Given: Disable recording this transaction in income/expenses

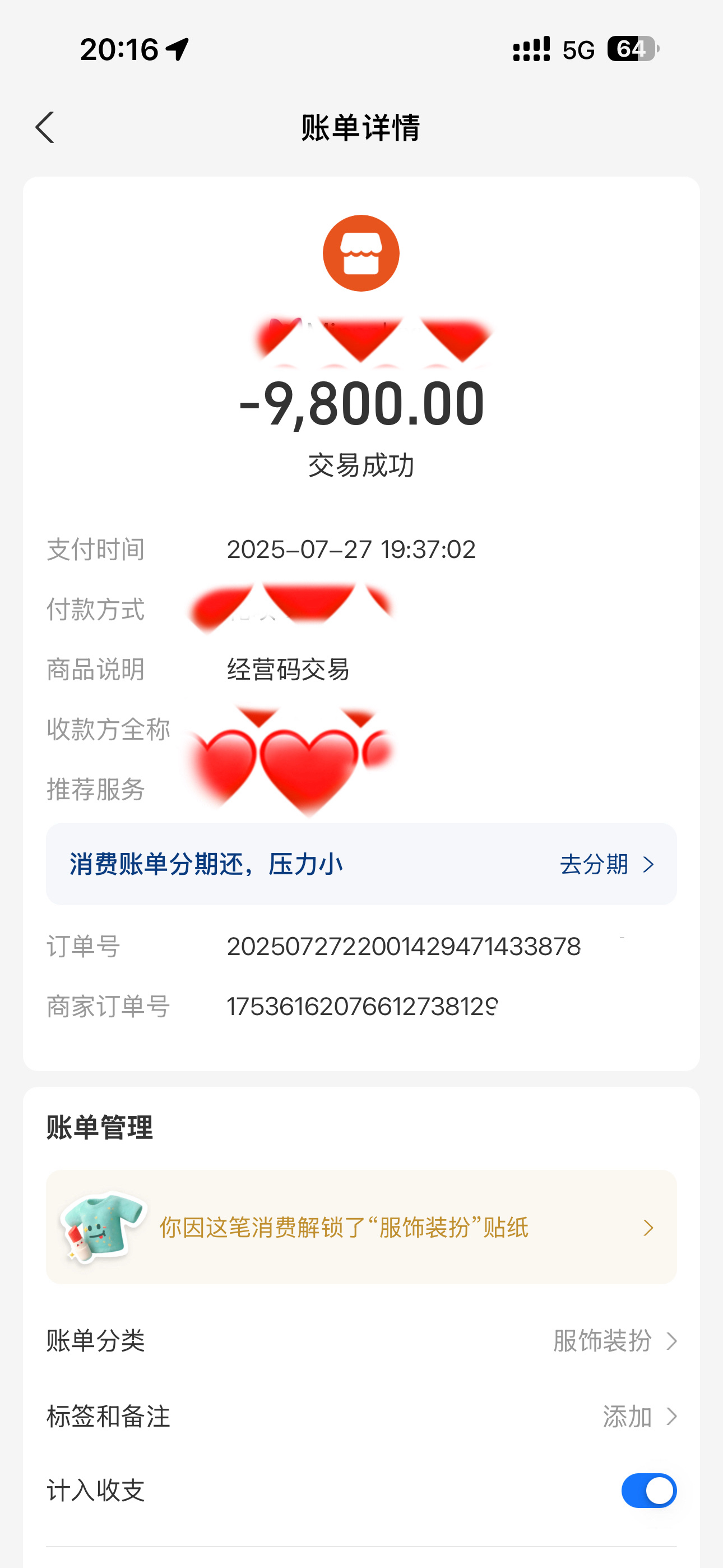Looking at the screenshot, I should click(x=649, y=1490).
